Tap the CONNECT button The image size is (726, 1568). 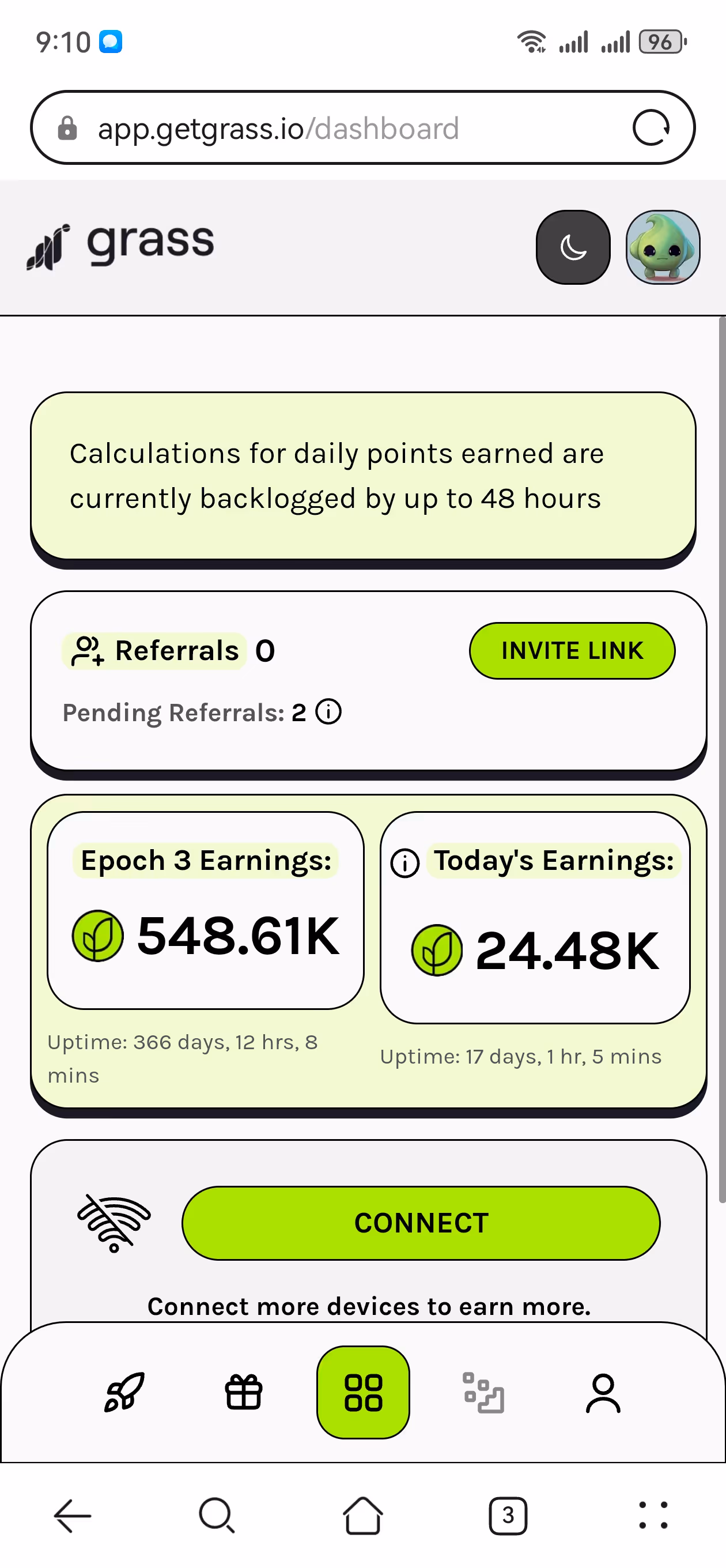[x=421, y=1223]
